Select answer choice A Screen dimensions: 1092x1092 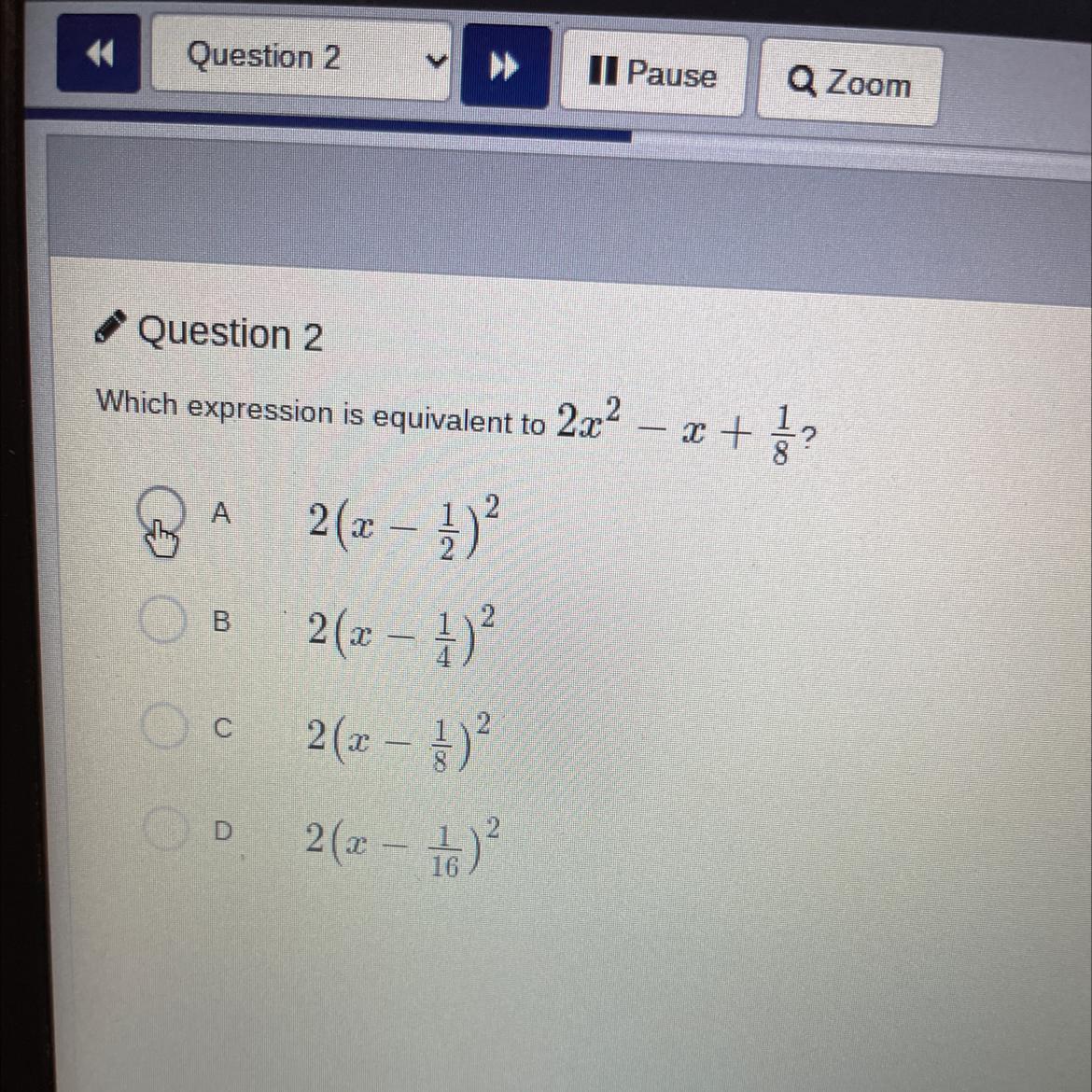pos(161,510)
